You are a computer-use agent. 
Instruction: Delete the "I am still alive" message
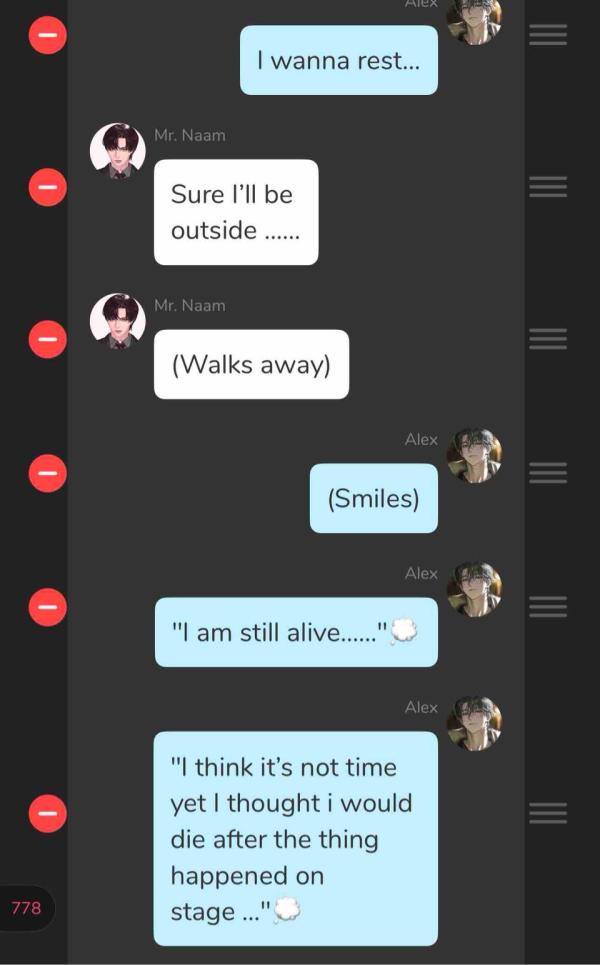pyautogui.click(x=47, y=605)
